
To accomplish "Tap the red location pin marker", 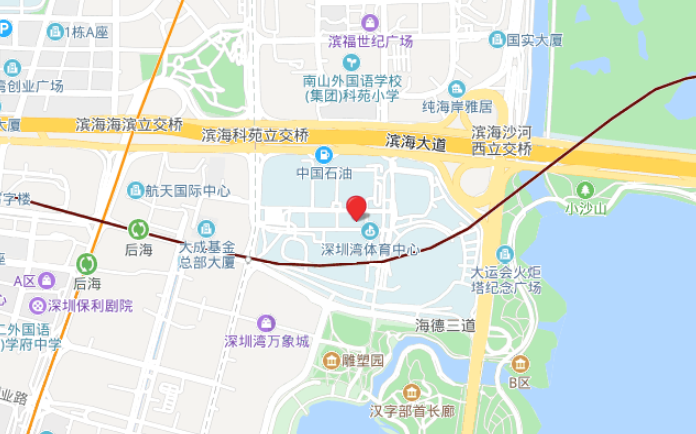I will point(356,209).
